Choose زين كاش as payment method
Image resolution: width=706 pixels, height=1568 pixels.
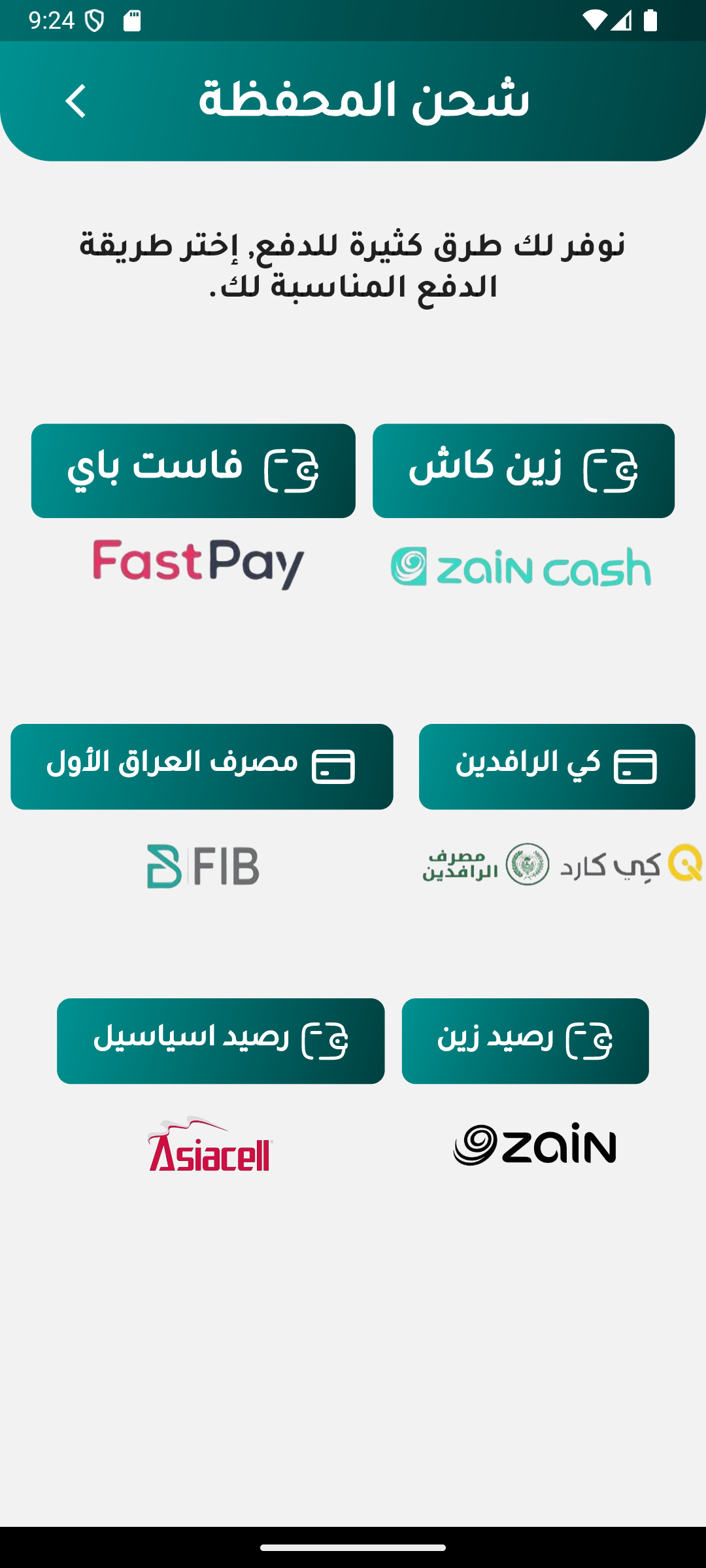click(524, 470)
